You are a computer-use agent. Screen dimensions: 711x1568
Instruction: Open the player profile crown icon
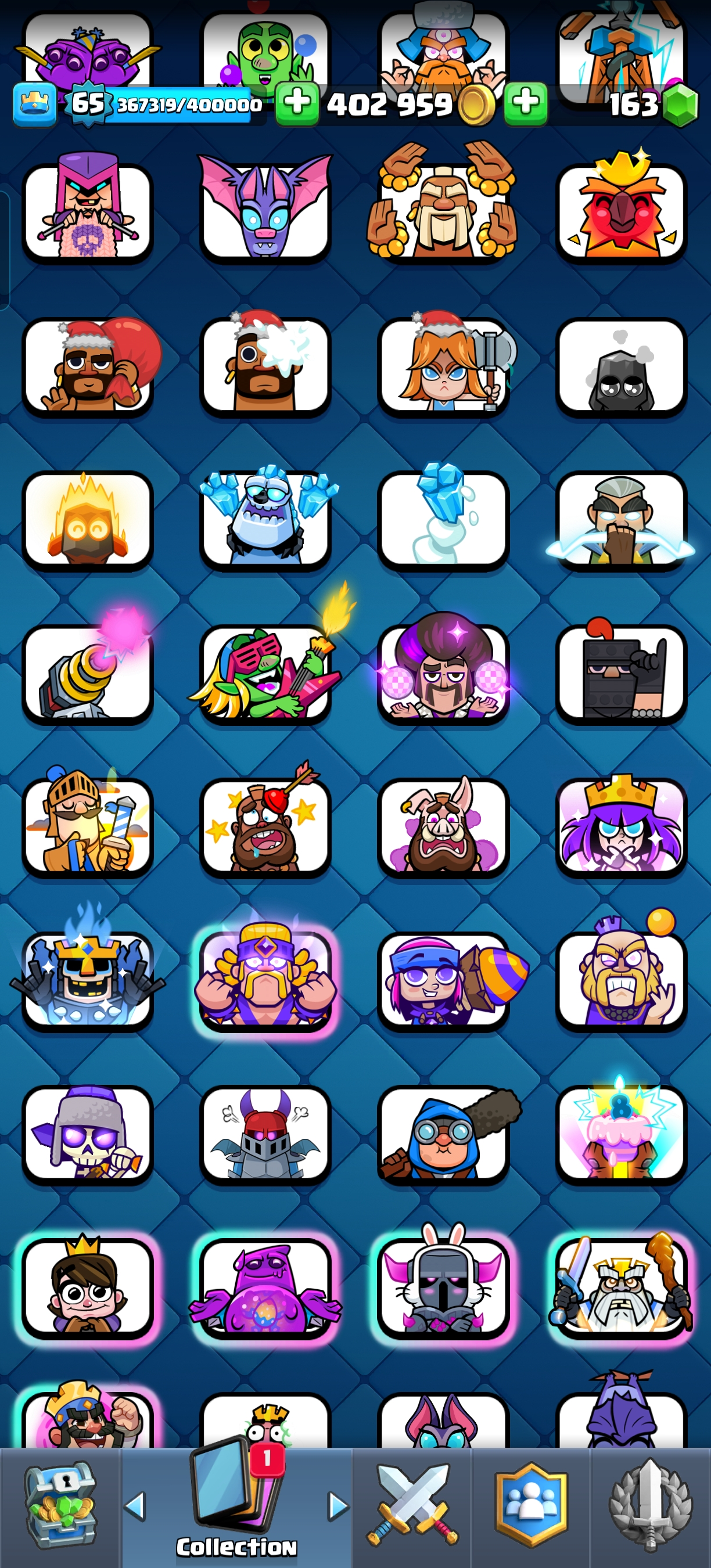[x=35, y=105]
